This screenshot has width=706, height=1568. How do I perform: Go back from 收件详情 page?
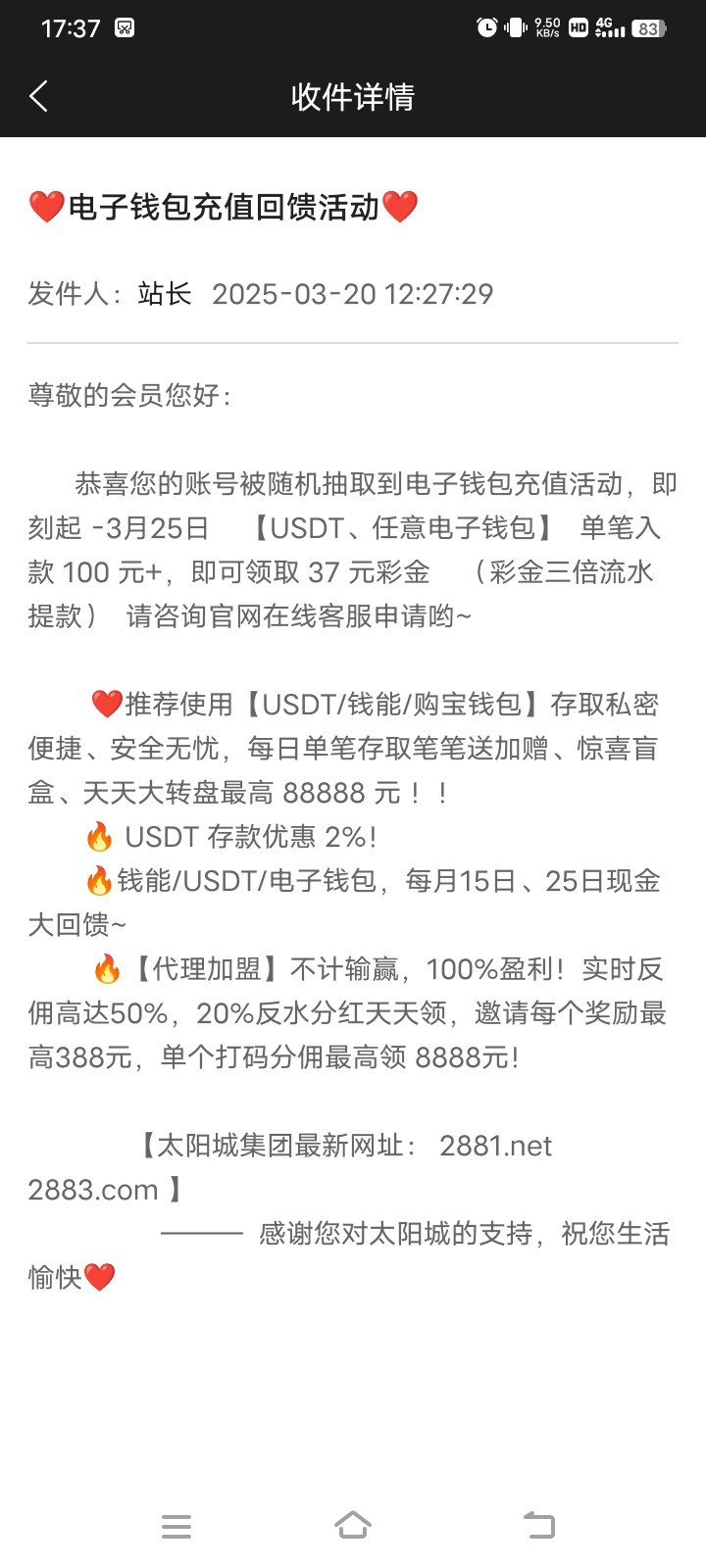39,96
